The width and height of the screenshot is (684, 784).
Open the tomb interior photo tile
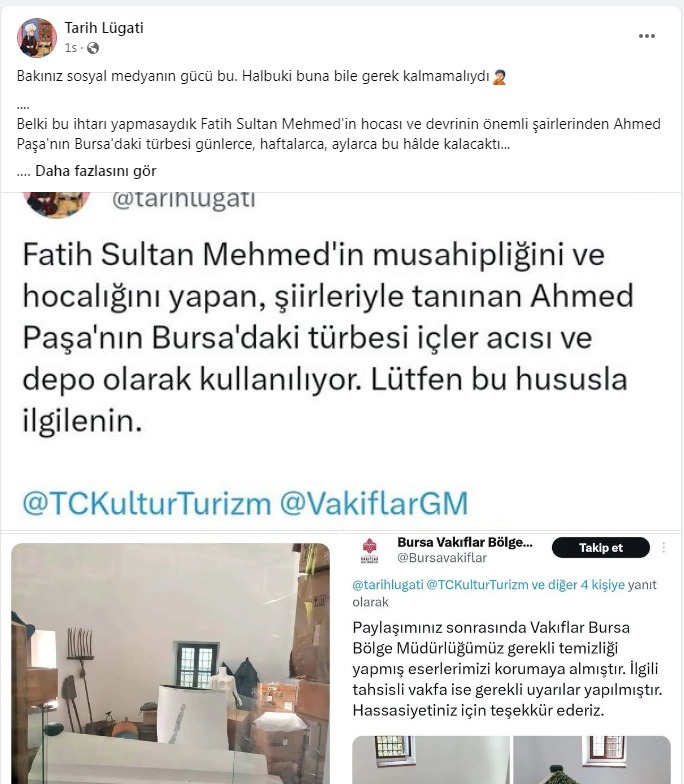(170, 660)
